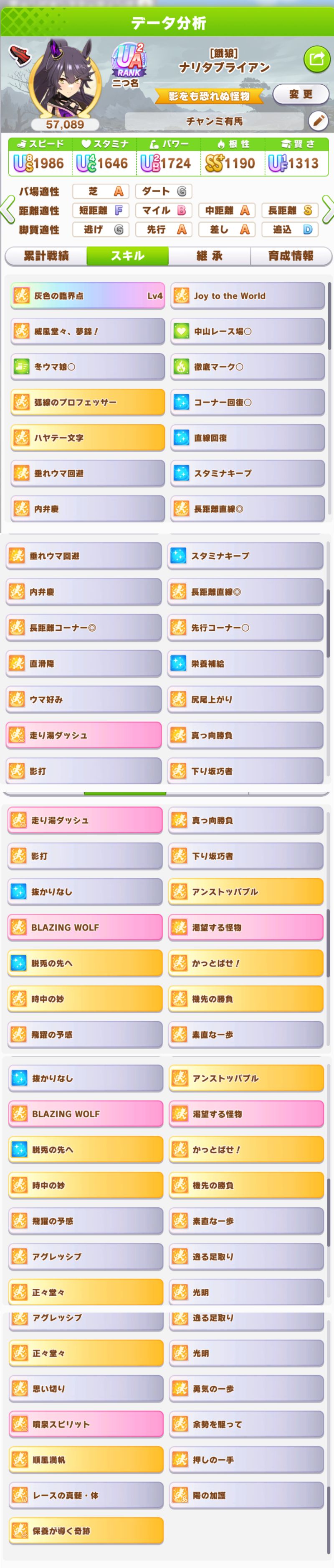The height and width of the screenshot is (1568, 334).
Task: Tap the green share icon
Action: (316, 59)
